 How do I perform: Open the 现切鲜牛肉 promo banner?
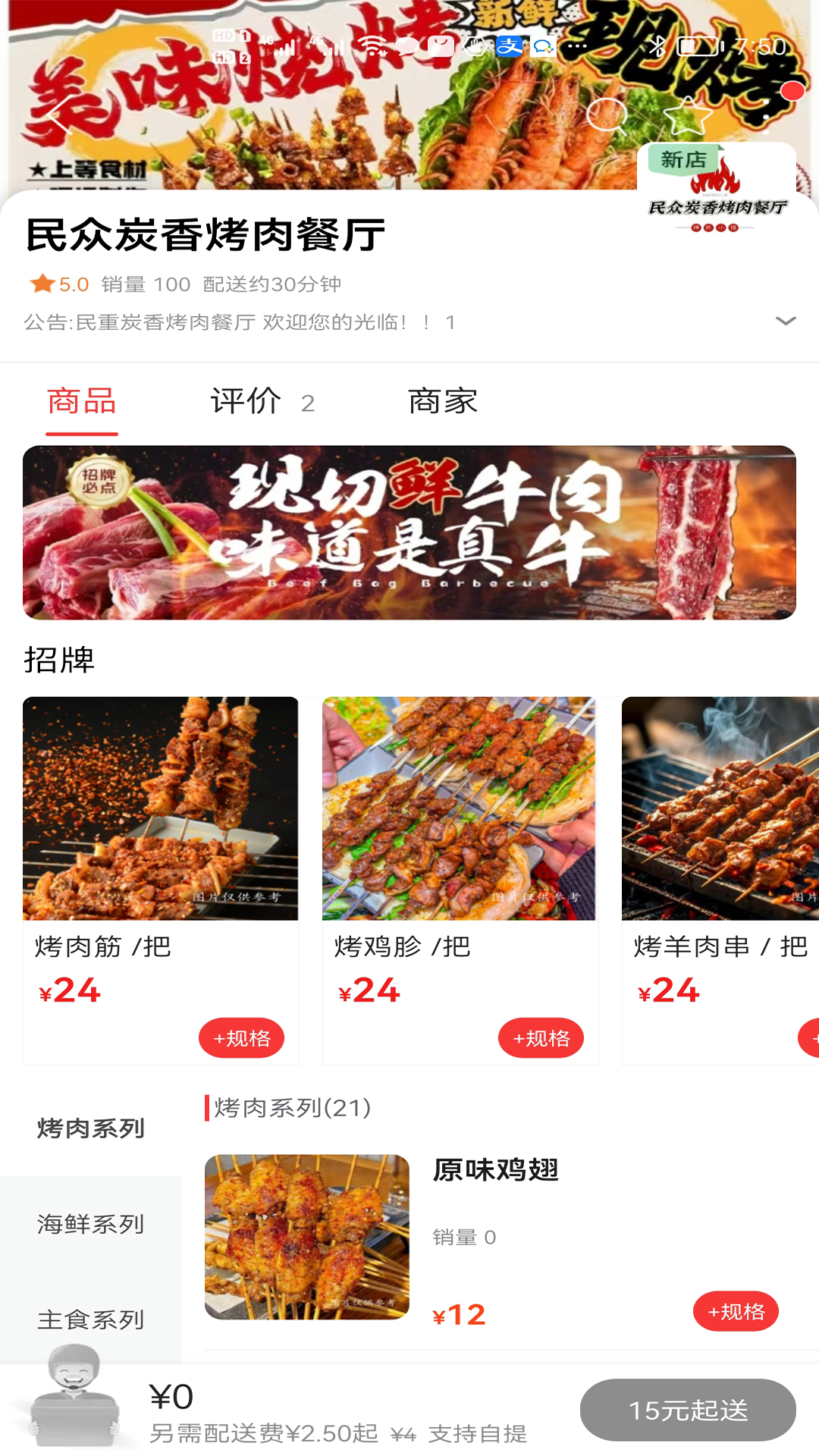409,532
